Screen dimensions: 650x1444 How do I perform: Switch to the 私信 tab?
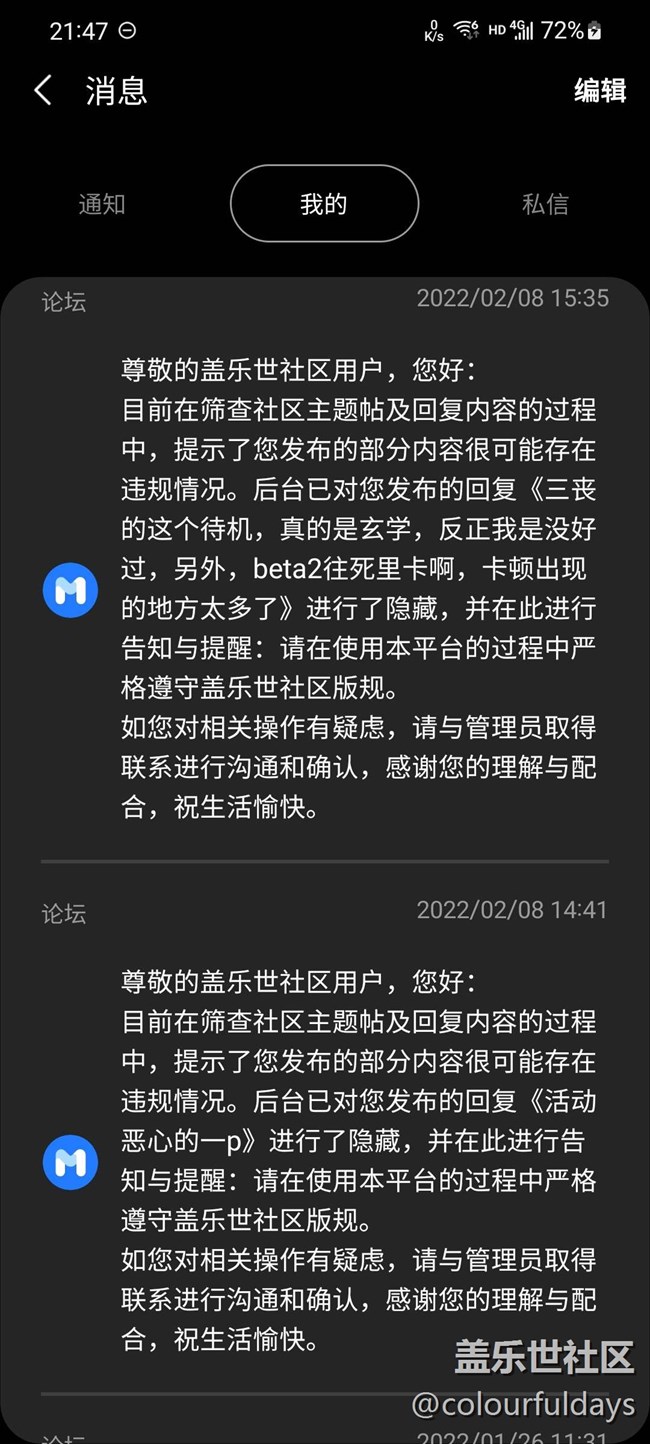pos(545,204)
